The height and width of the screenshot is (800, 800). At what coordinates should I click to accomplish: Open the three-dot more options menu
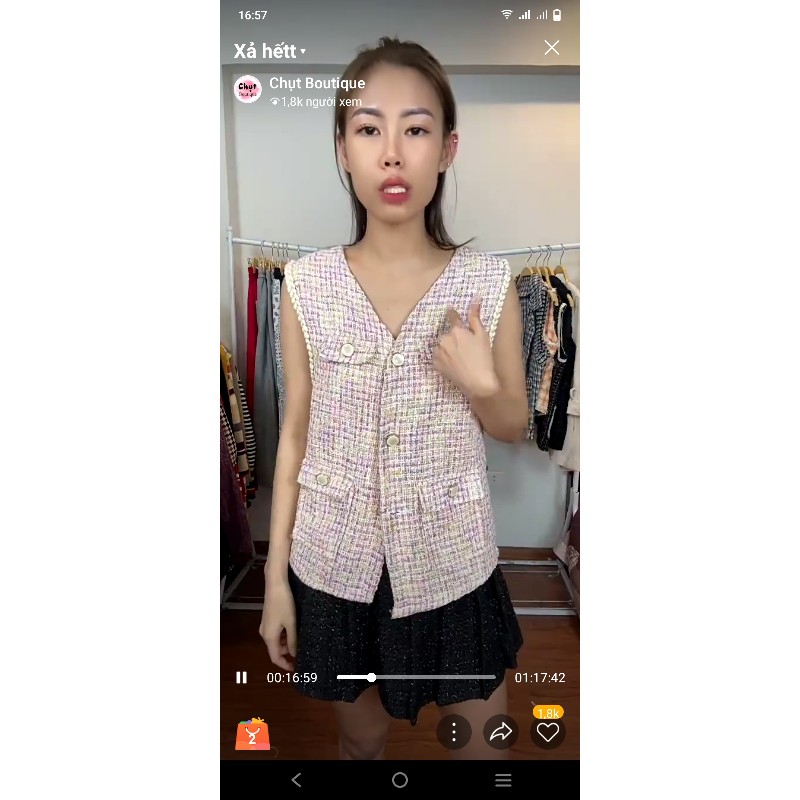coord(453,732)
